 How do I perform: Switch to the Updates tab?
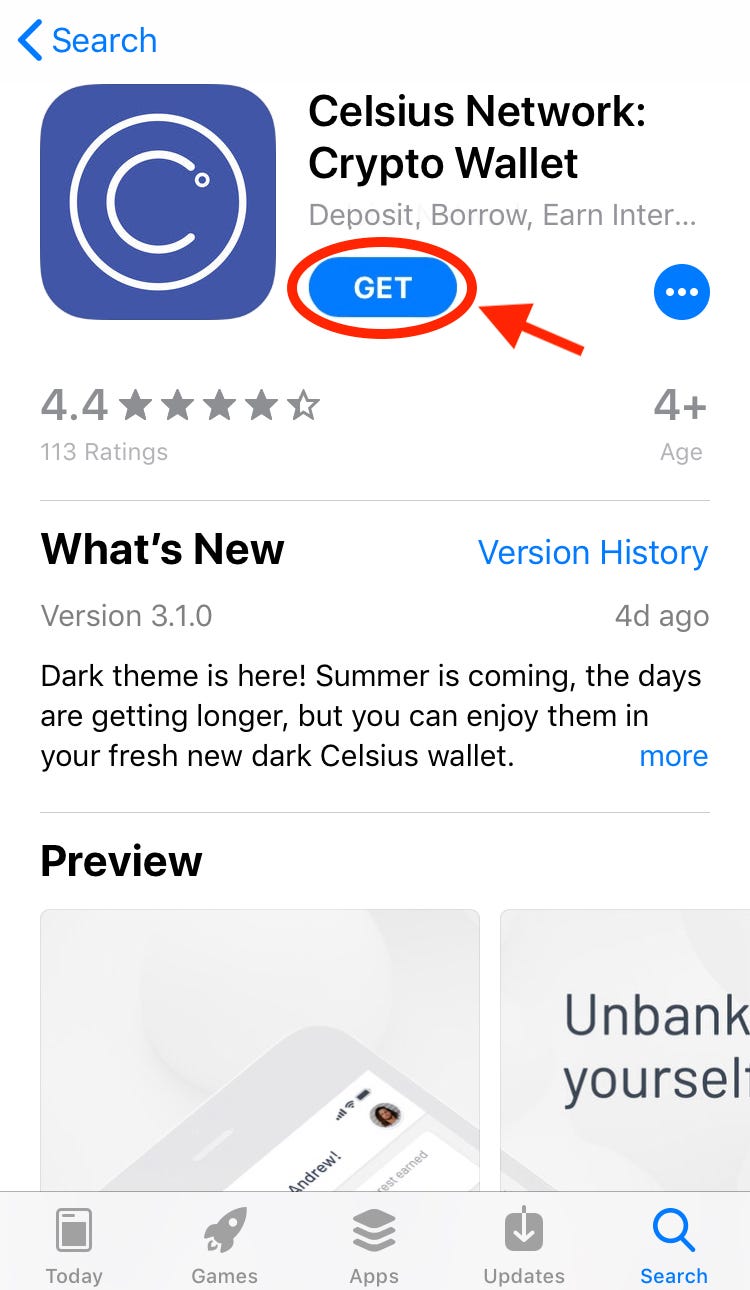tap(524, 1245)
